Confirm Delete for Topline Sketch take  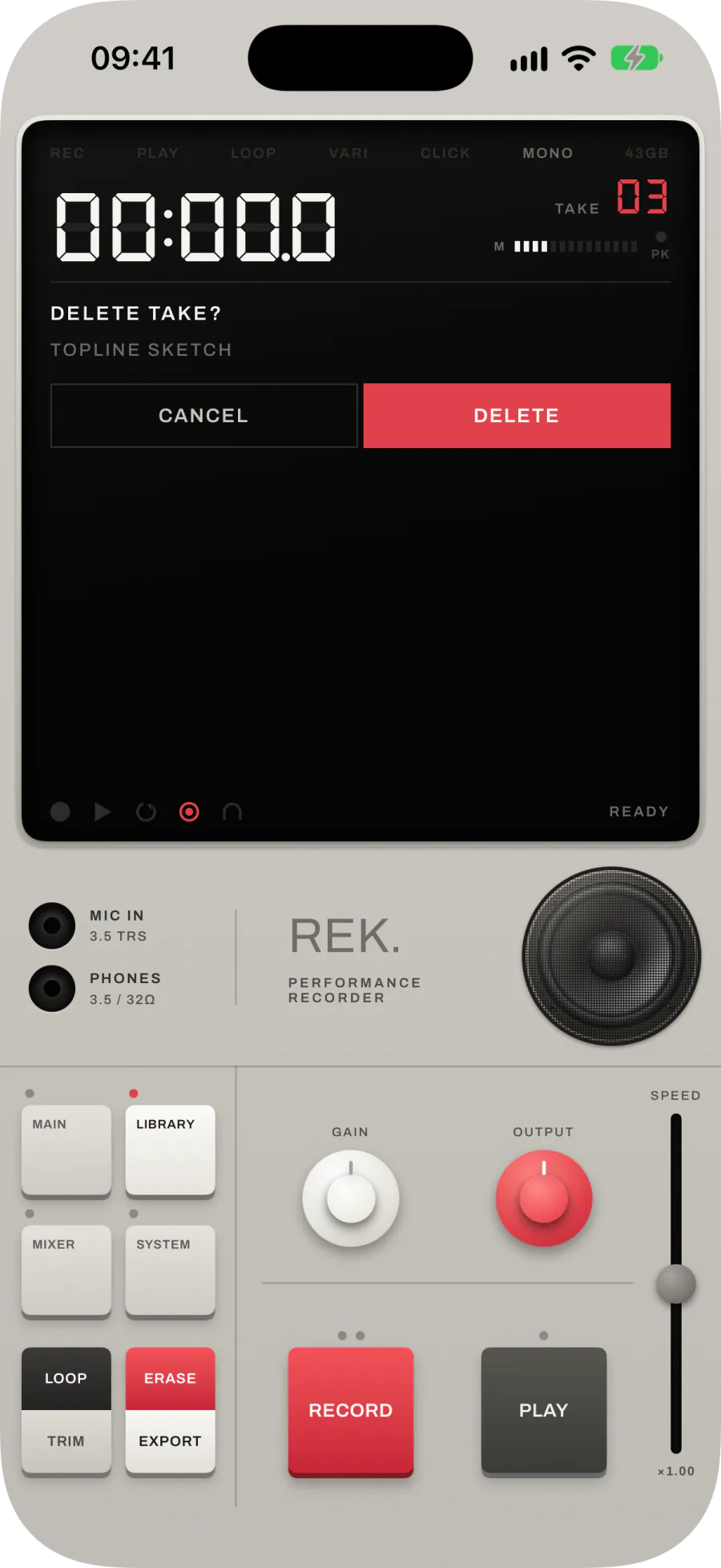517,415
